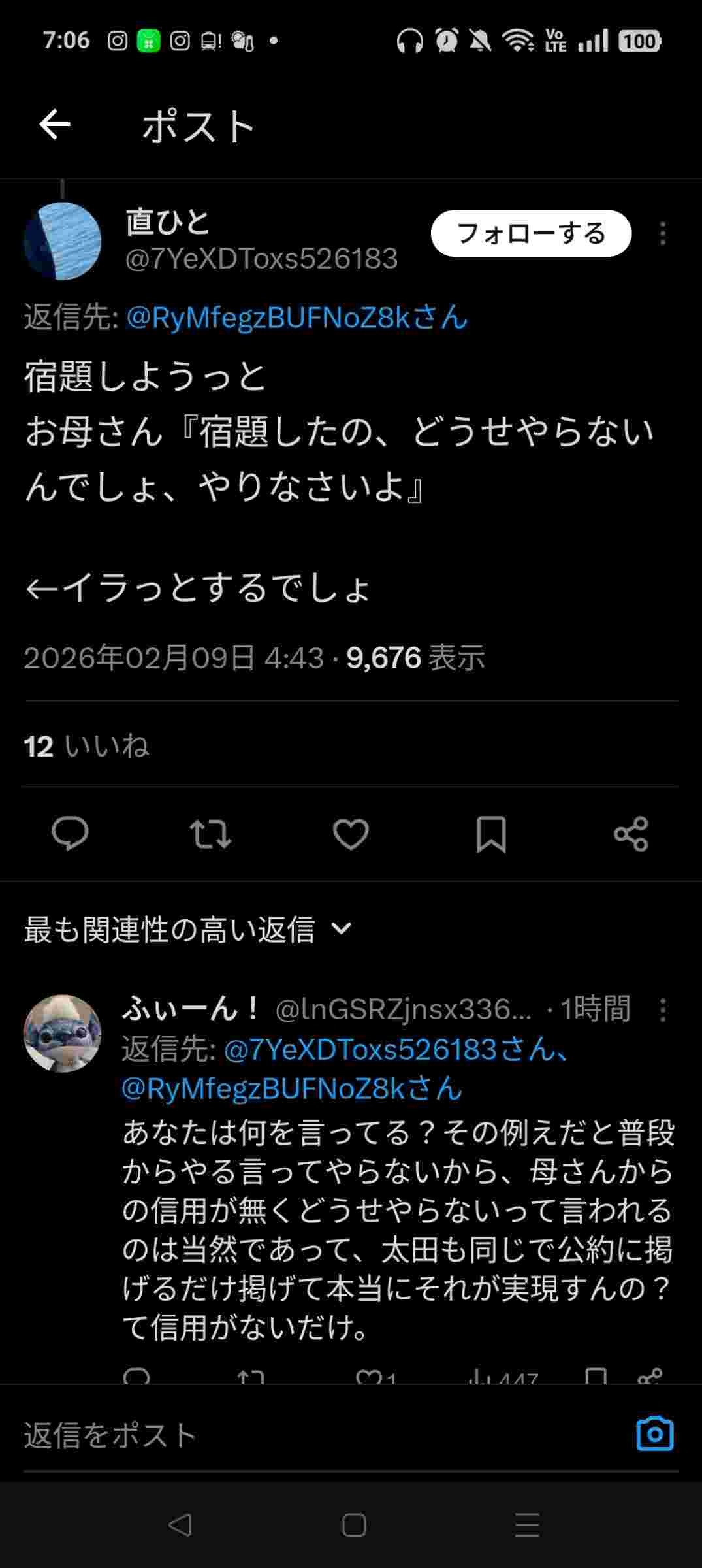Open recent apps from navigation bar
702x1568 pixels.
click(x=526, y=1525)
